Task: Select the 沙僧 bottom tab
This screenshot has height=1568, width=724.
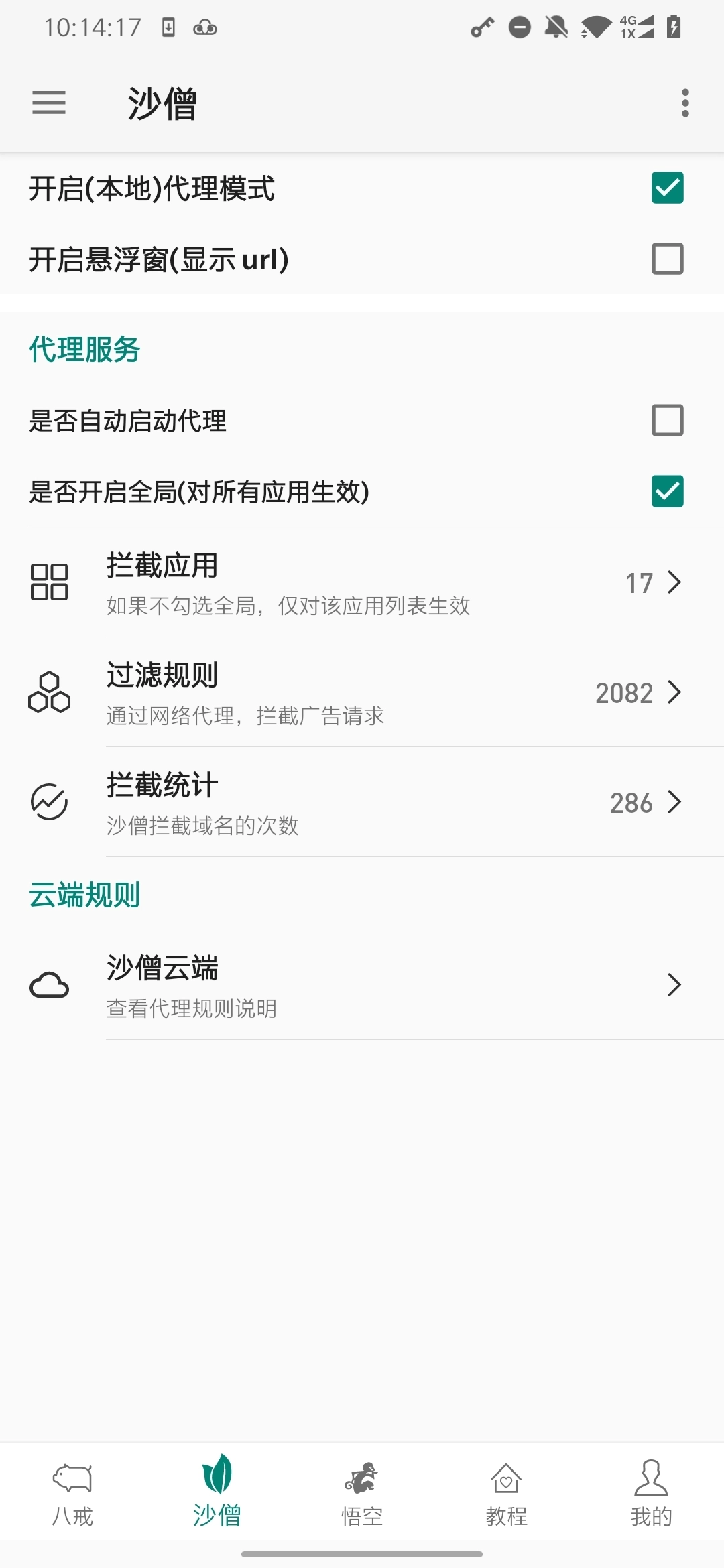Action: pyautogui.click(x=217, y=1491)
